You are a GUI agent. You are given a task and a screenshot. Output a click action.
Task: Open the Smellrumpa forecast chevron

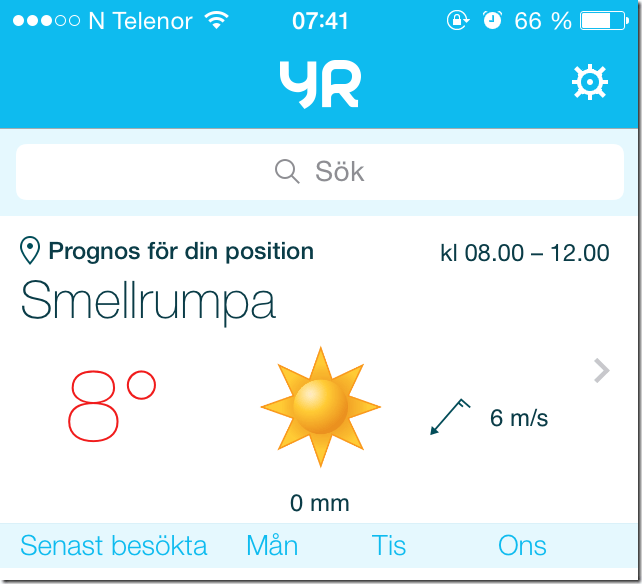(x=601, y=371)
